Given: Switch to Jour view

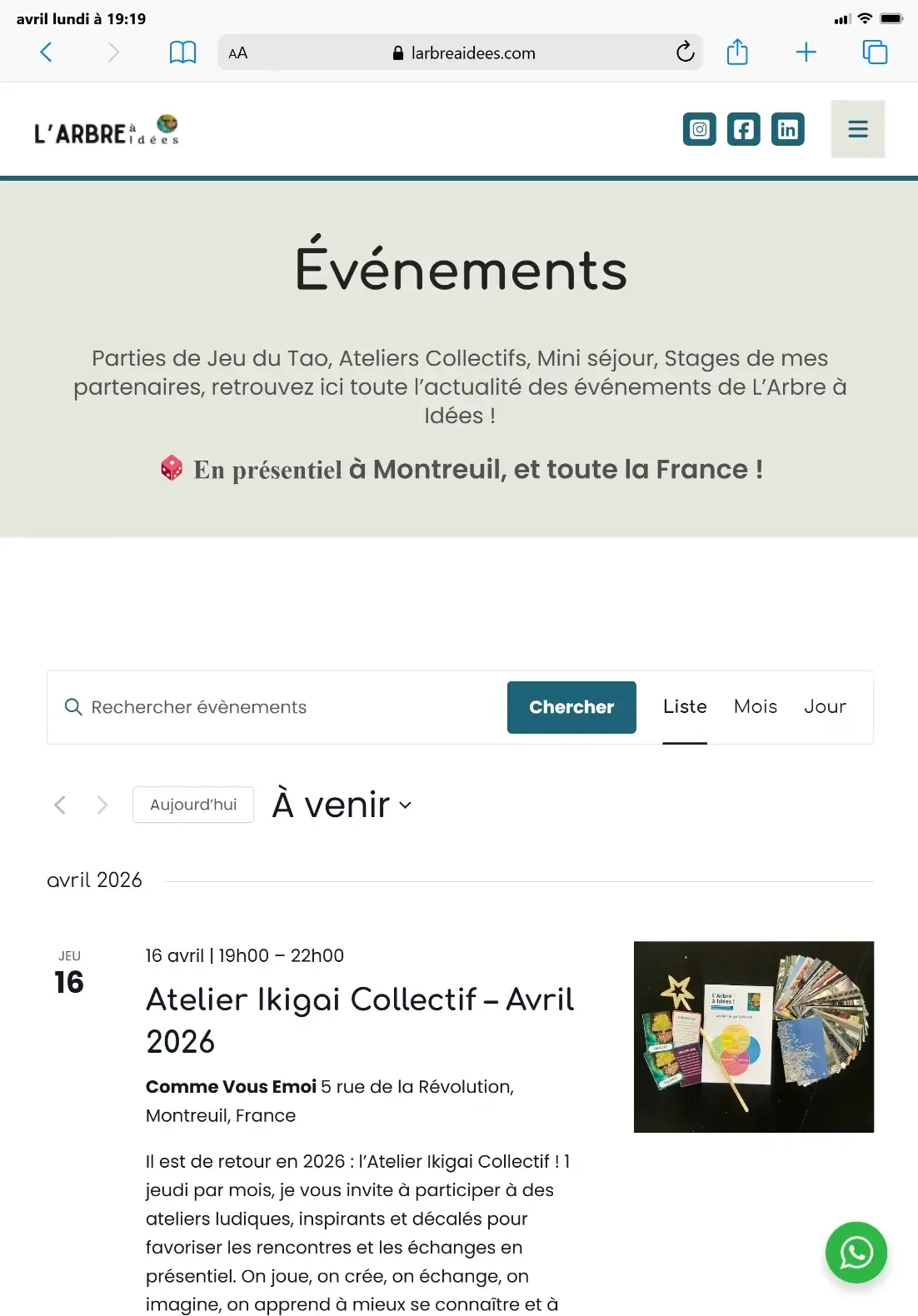Looking at the screenshot, I should pos(825,706).
